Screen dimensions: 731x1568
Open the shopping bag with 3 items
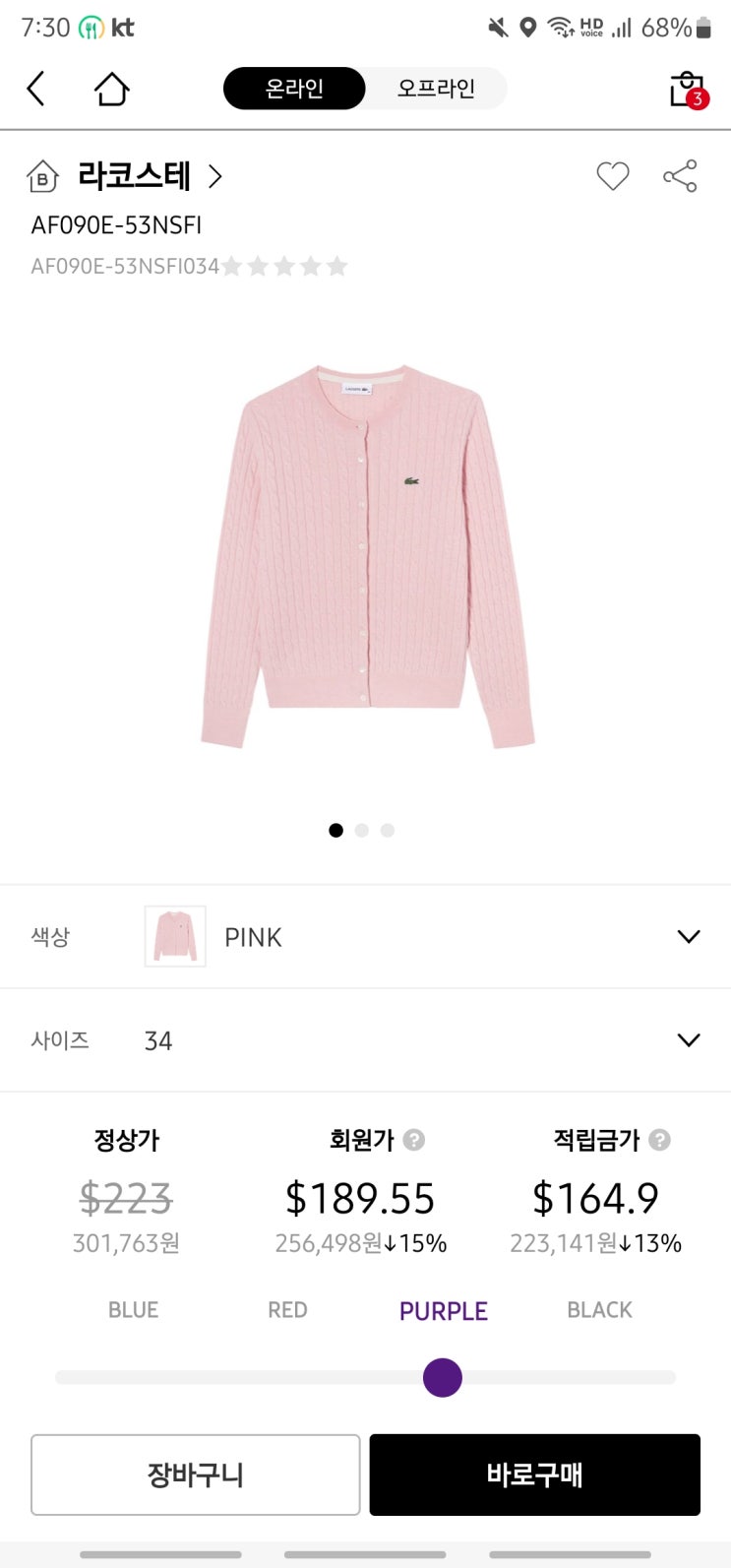coord(688,90)
